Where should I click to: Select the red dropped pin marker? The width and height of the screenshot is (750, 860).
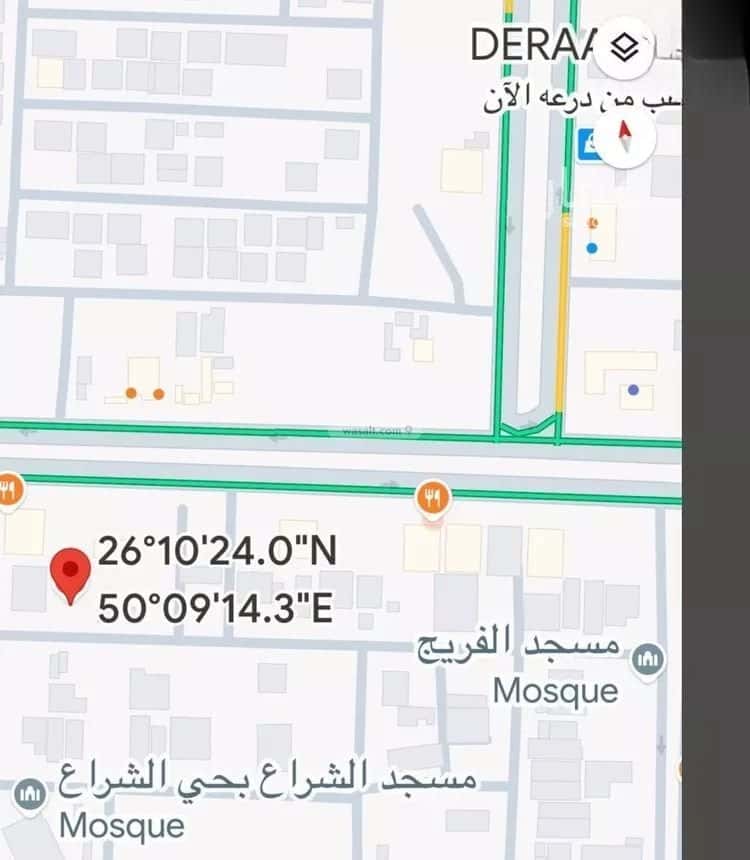(x=70, y=573)
